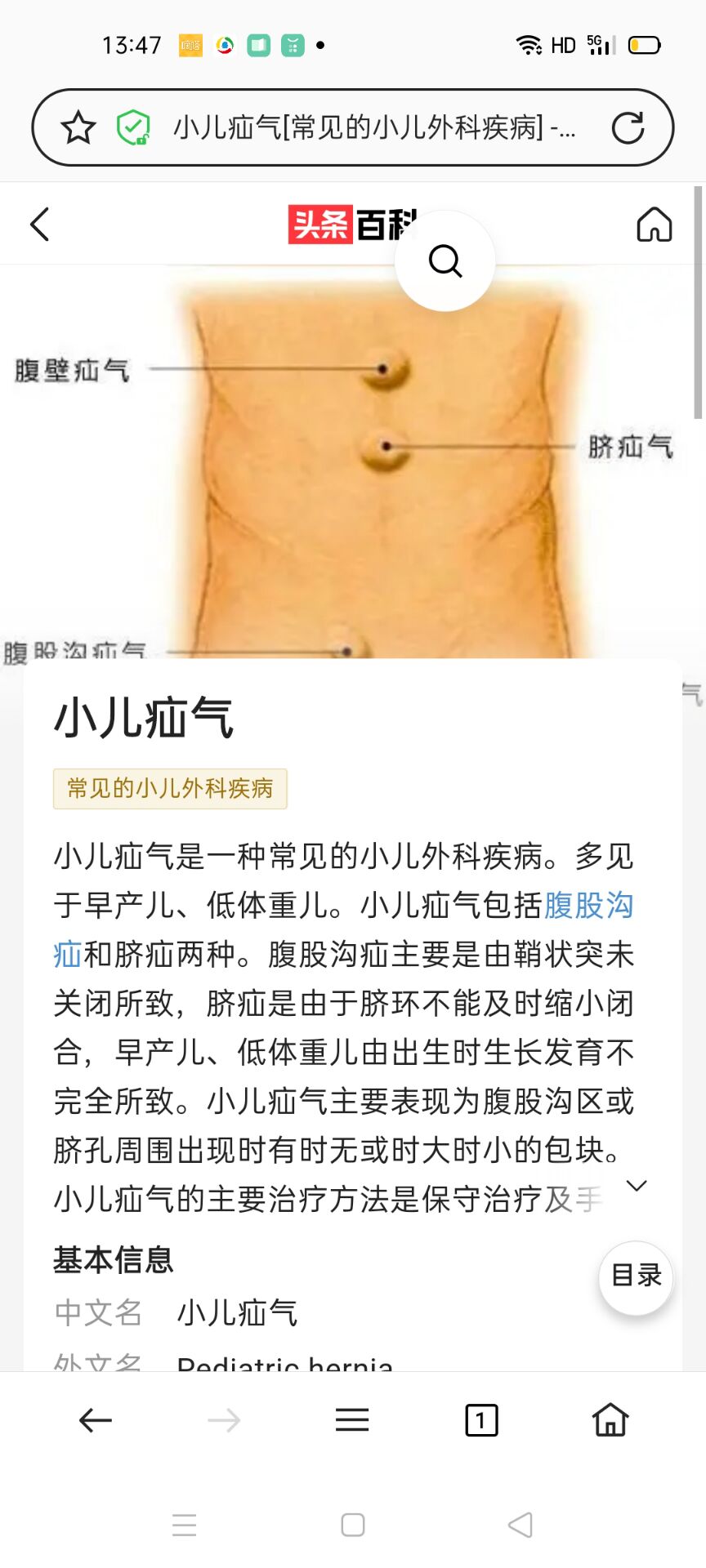Bookmark this page with the star icon
This screenshot has height=1568, width=706.
78,127
